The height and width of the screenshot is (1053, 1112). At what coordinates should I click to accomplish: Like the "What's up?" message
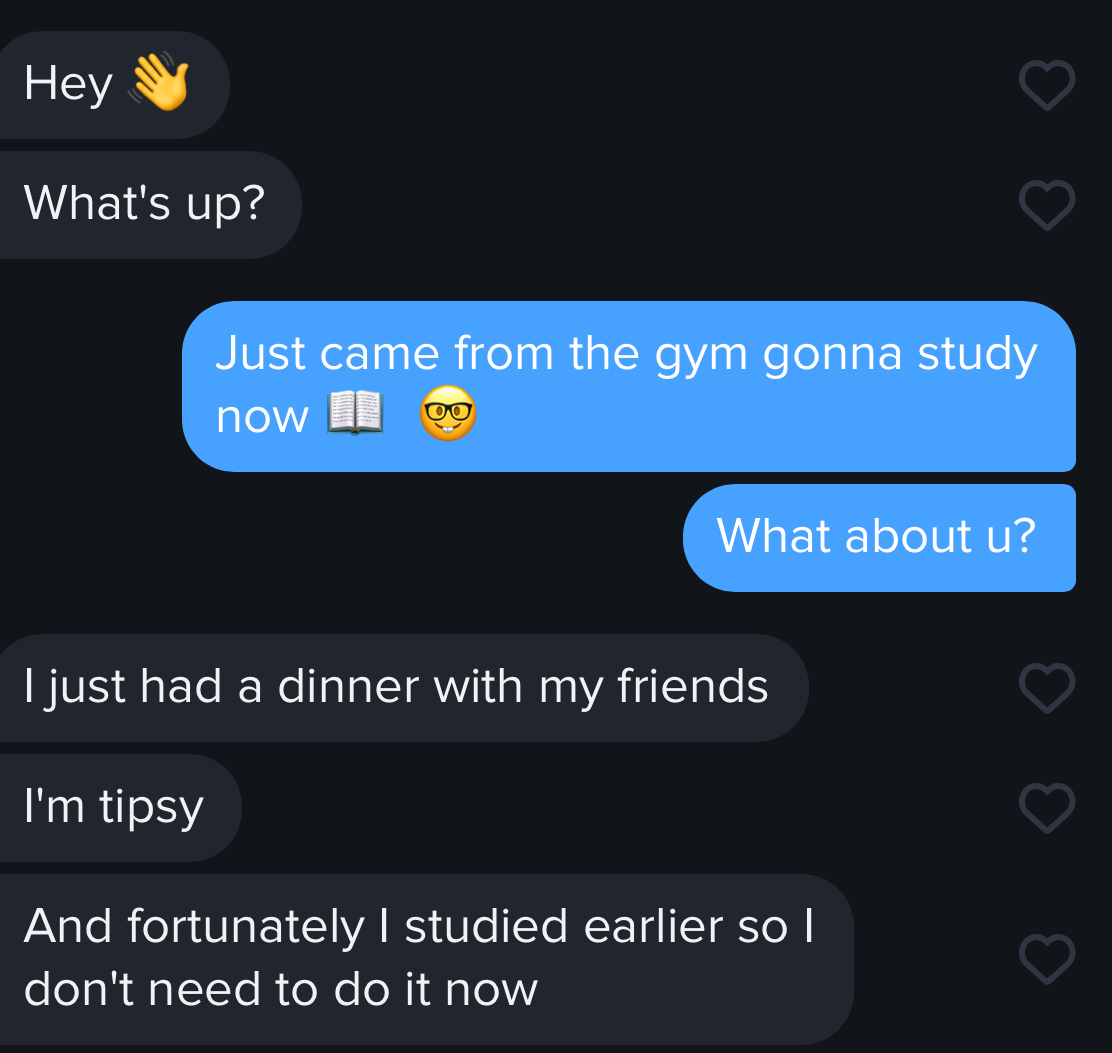(1047, 204)
